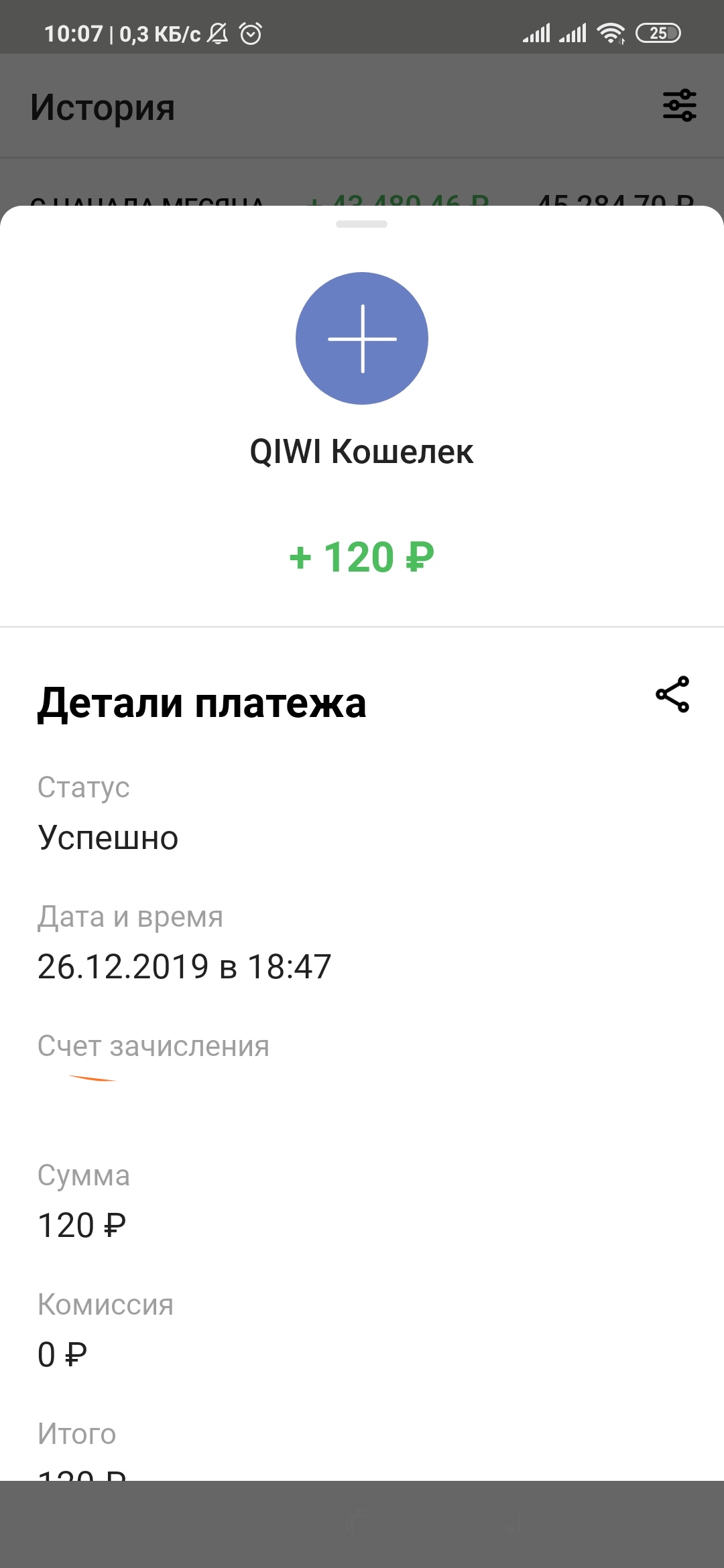The height and width of the screenshot is (1568, 724).
Task: Share the payment details
Action: (x=672, y=694)
